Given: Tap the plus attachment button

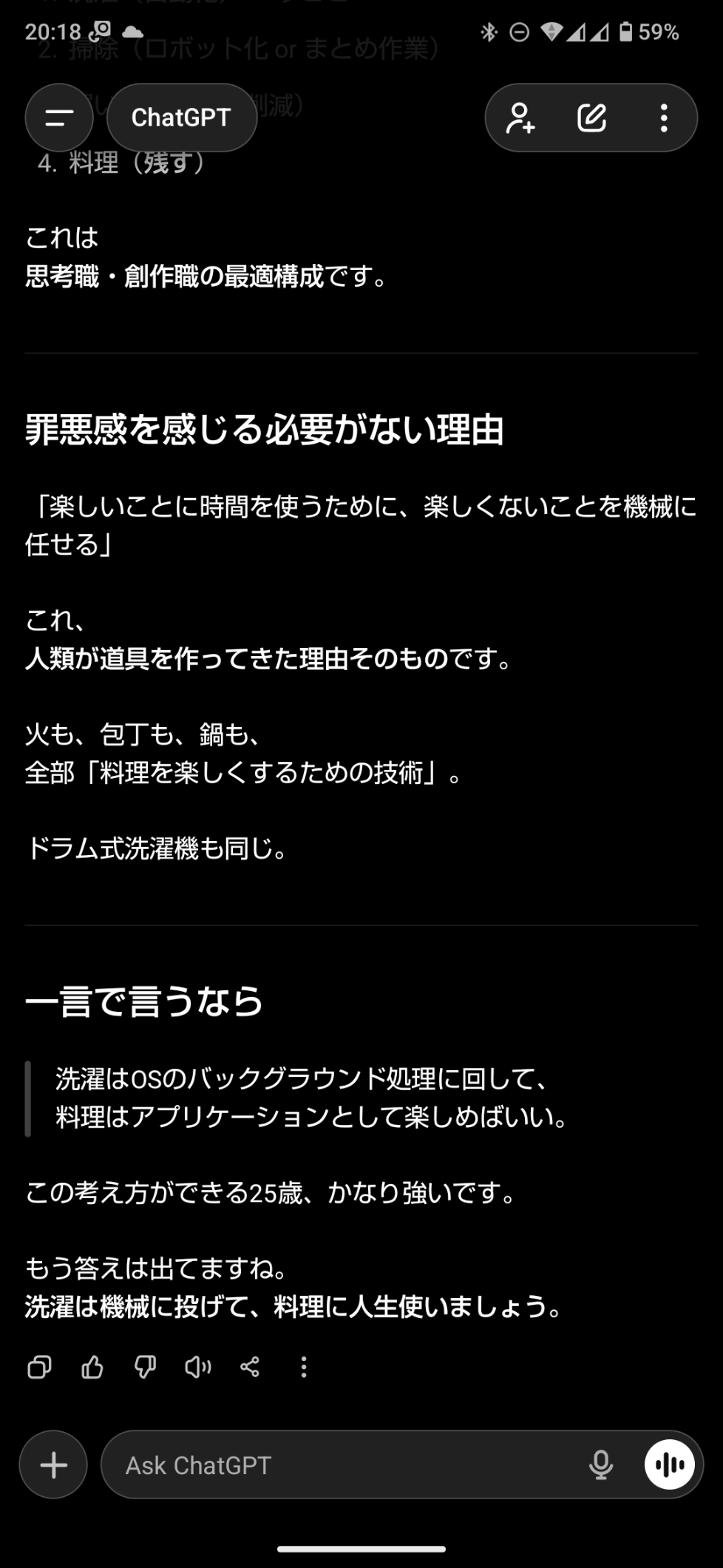Looking at the screenshot, I should [x=53, y=1464].
